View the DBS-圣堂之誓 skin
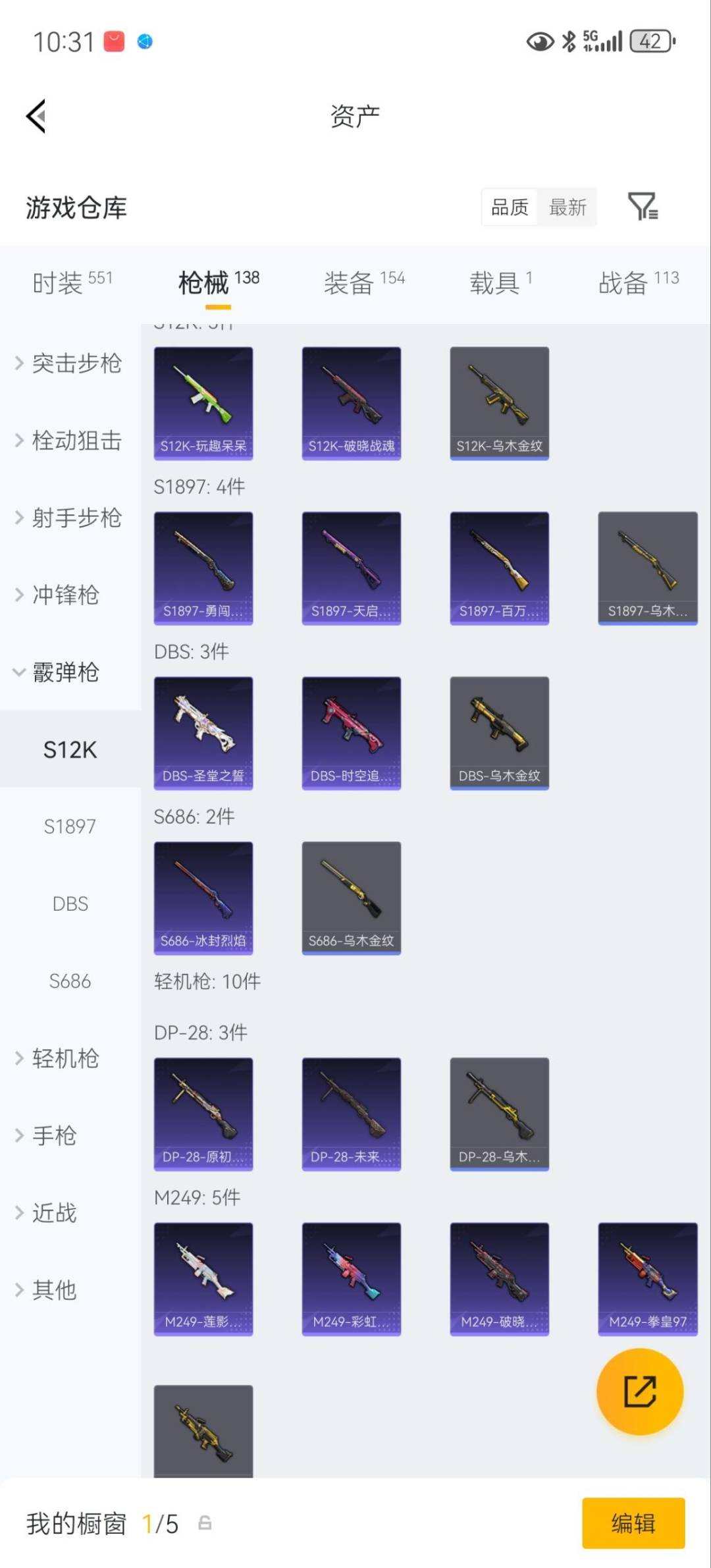The height and width of the screenshot is (1568, 711). [x=203, y=733]
